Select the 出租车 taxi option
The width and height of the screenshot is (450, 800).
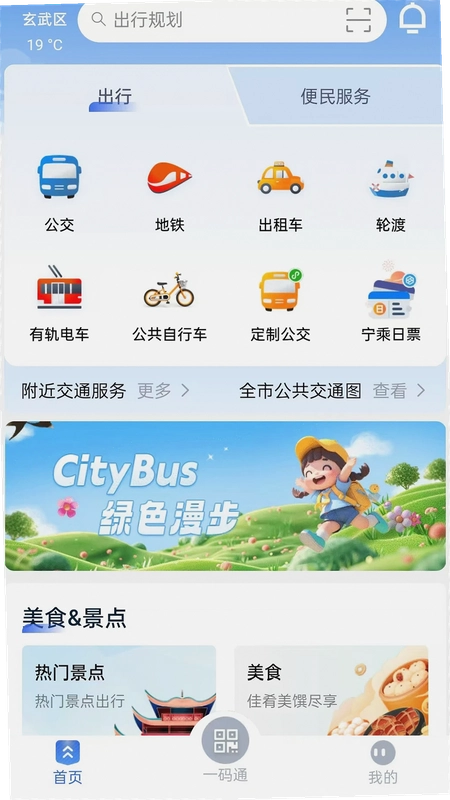tap(280, 194)
